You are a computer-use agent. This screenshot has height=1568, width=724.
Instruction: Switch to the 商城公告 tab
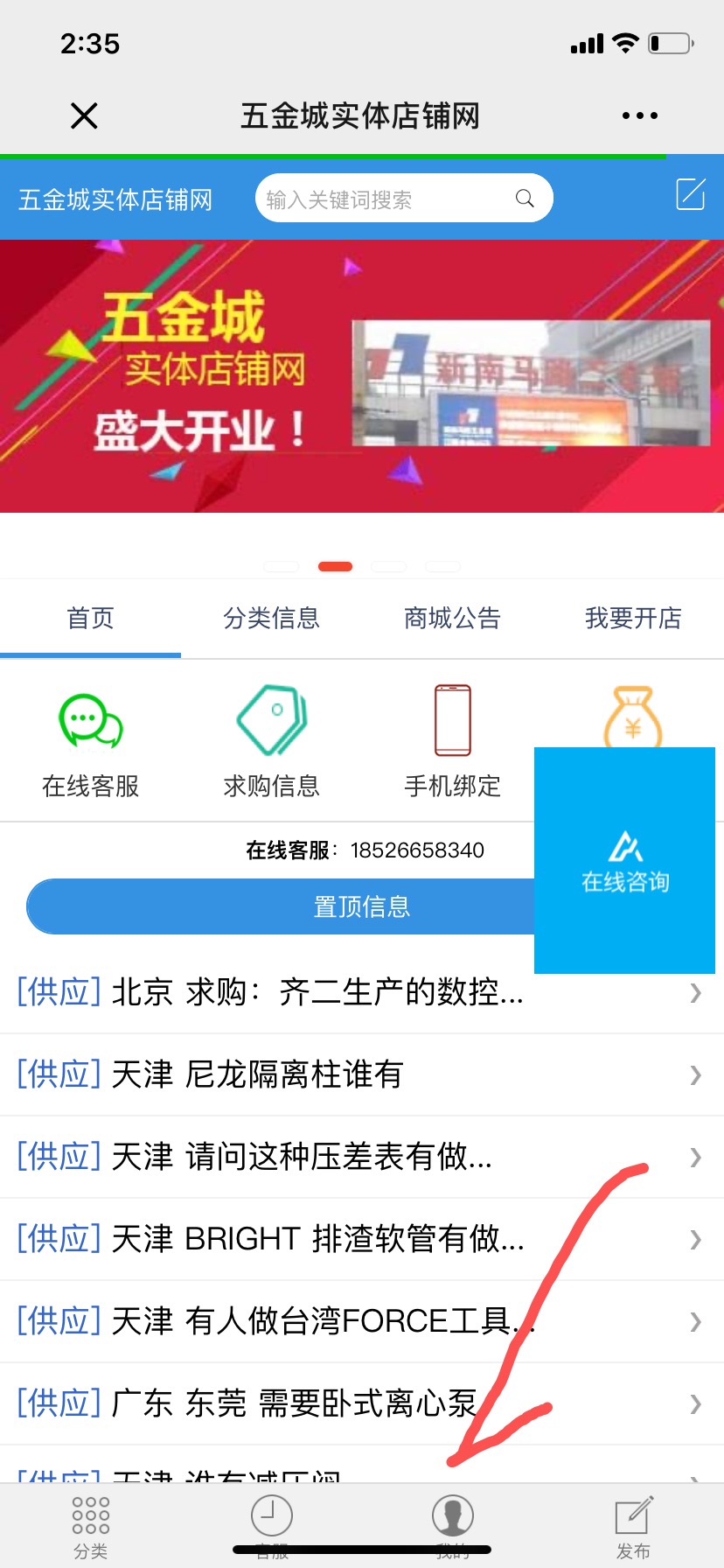452,619
